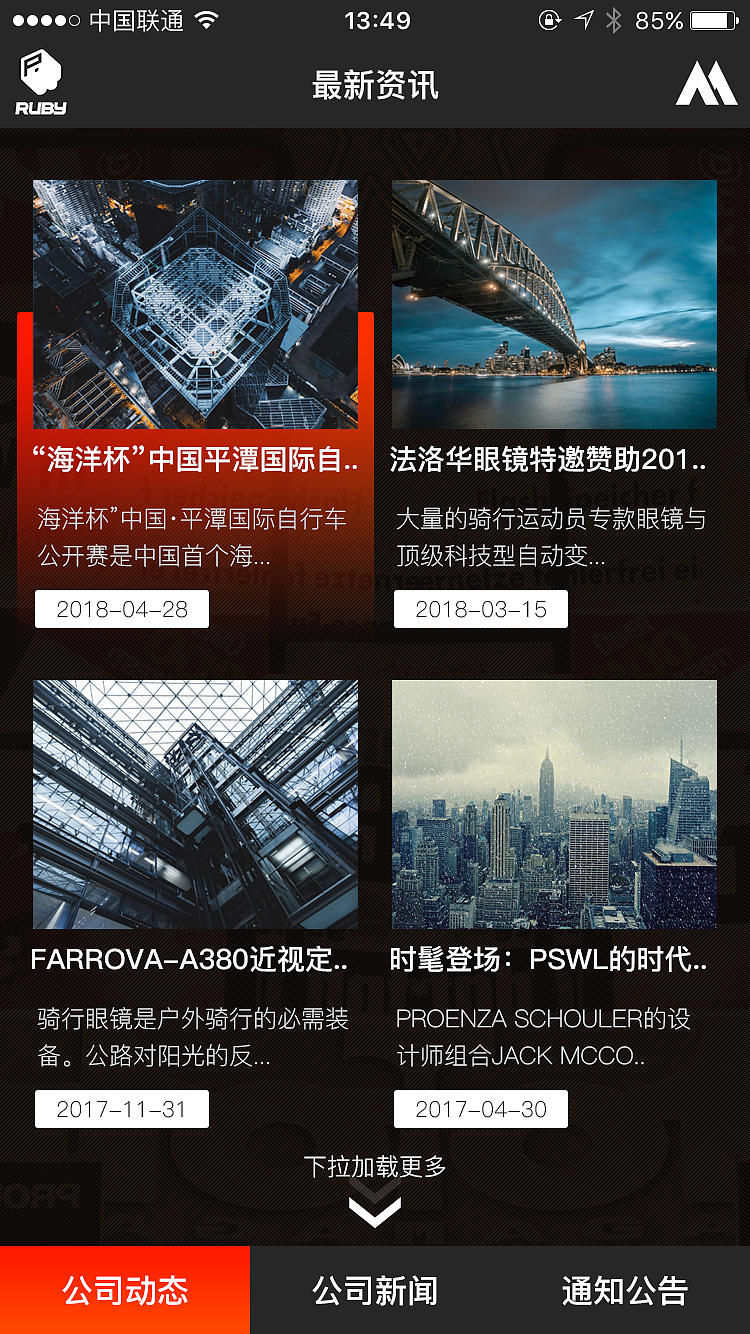The height and width of the screenshot is (1334, 750).
Task: Tap the 最新资讯 title bar
Action: (375, 85)
